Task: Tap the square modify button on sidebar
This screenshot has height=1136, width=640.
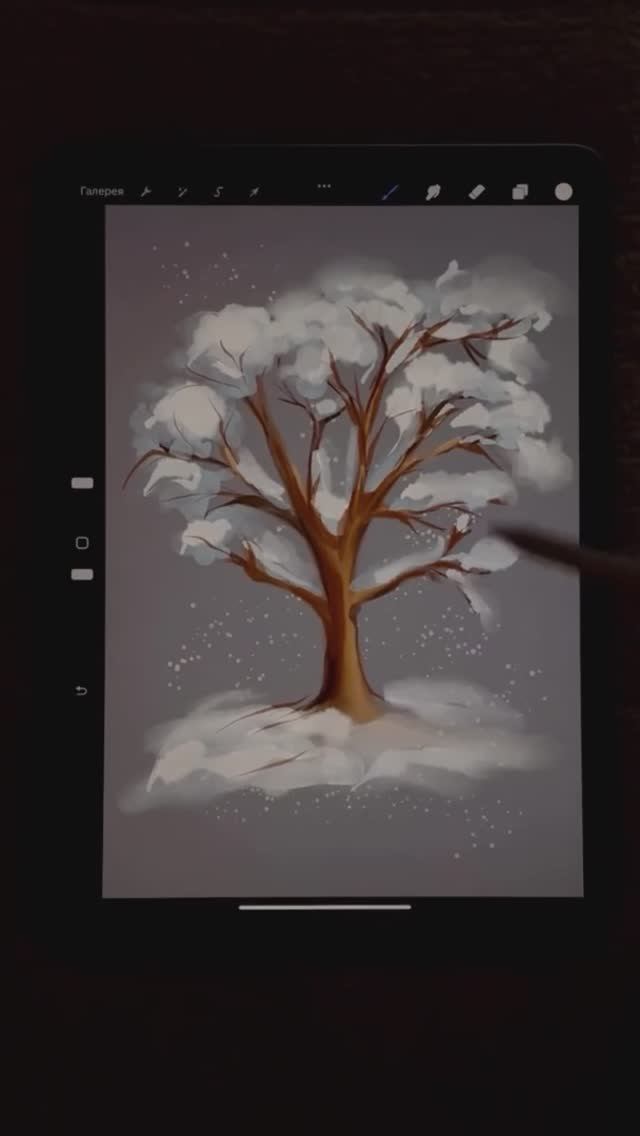Action: 82,543
